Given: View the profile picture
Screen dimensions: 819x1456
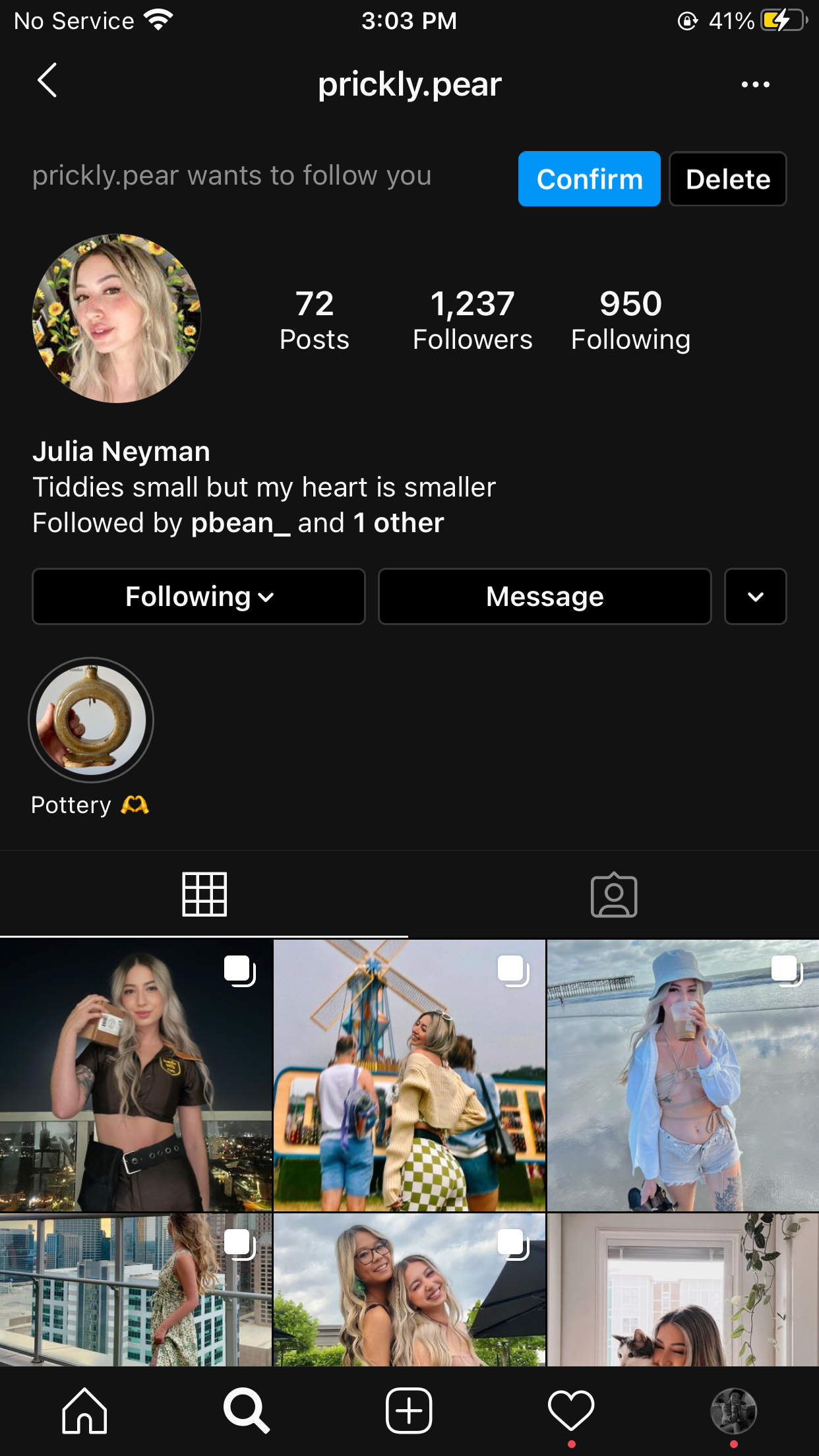Looking at the screenshot, I should point(117,318).
